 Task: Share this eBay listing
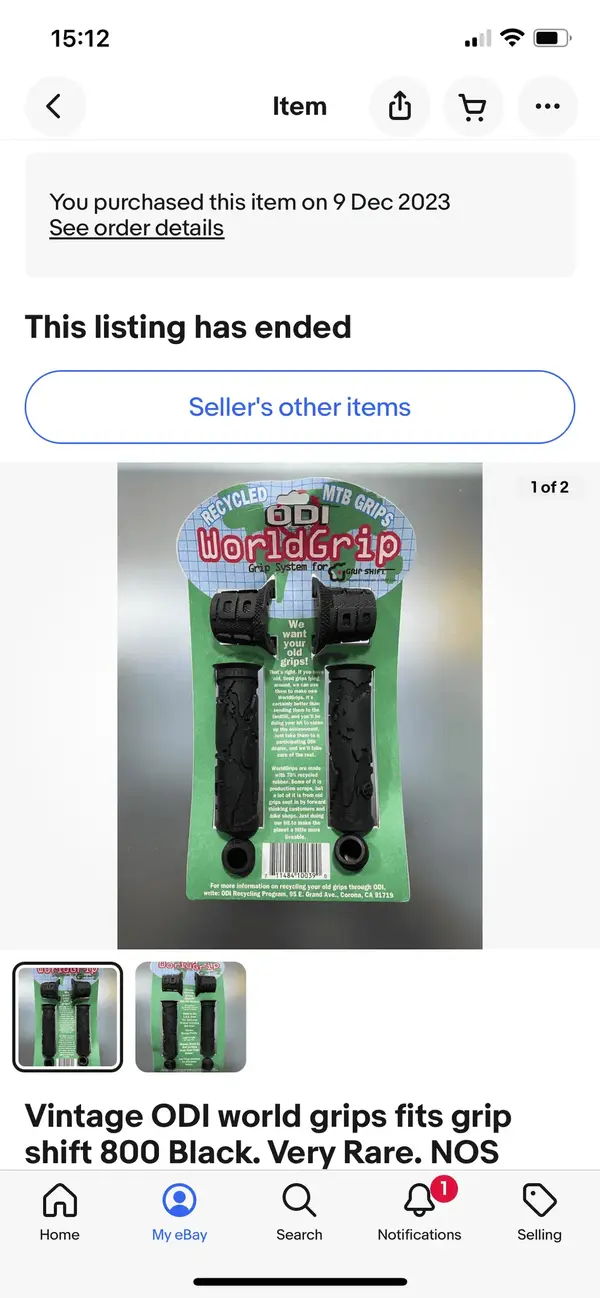click(x=400, y=106)
